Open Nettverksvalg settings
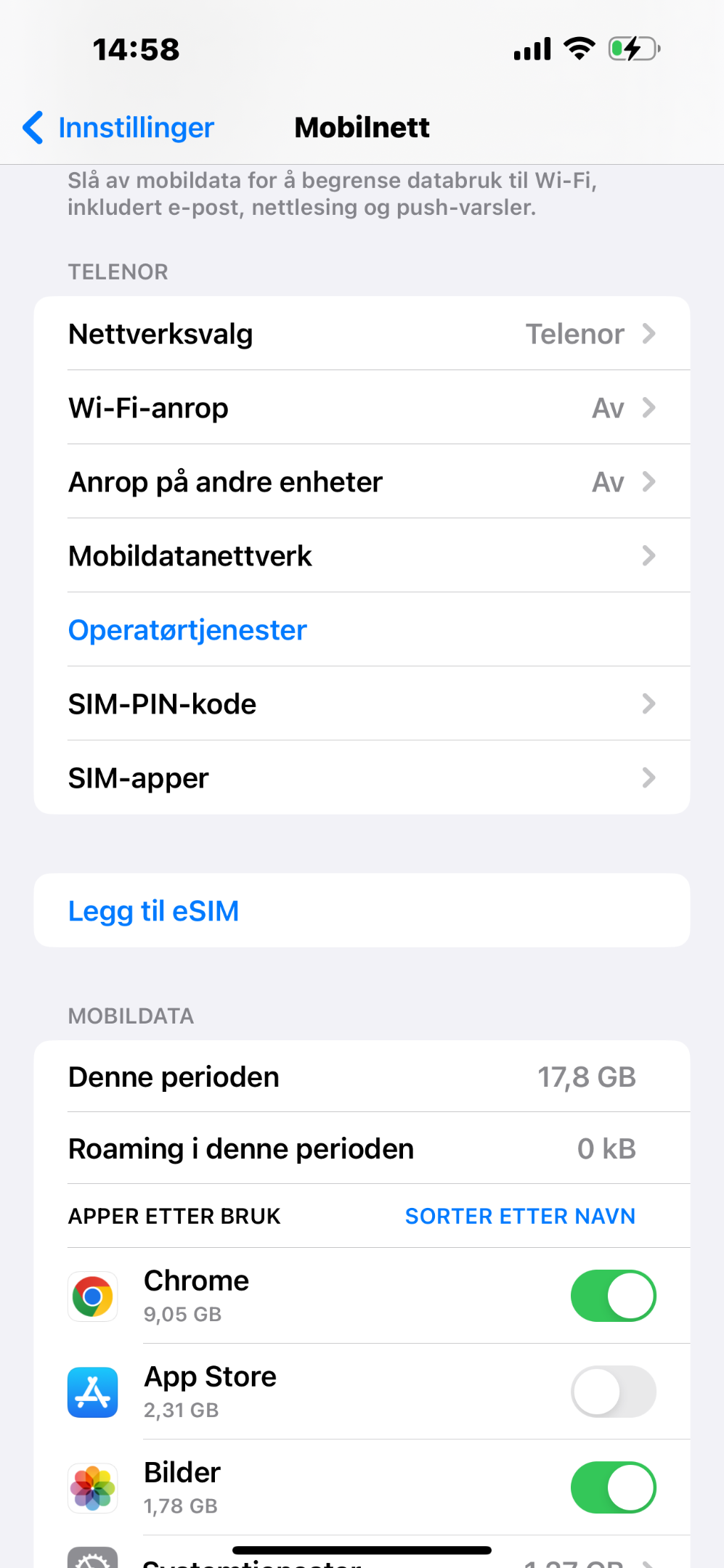The image size is (724, 1568). [362, 334]
